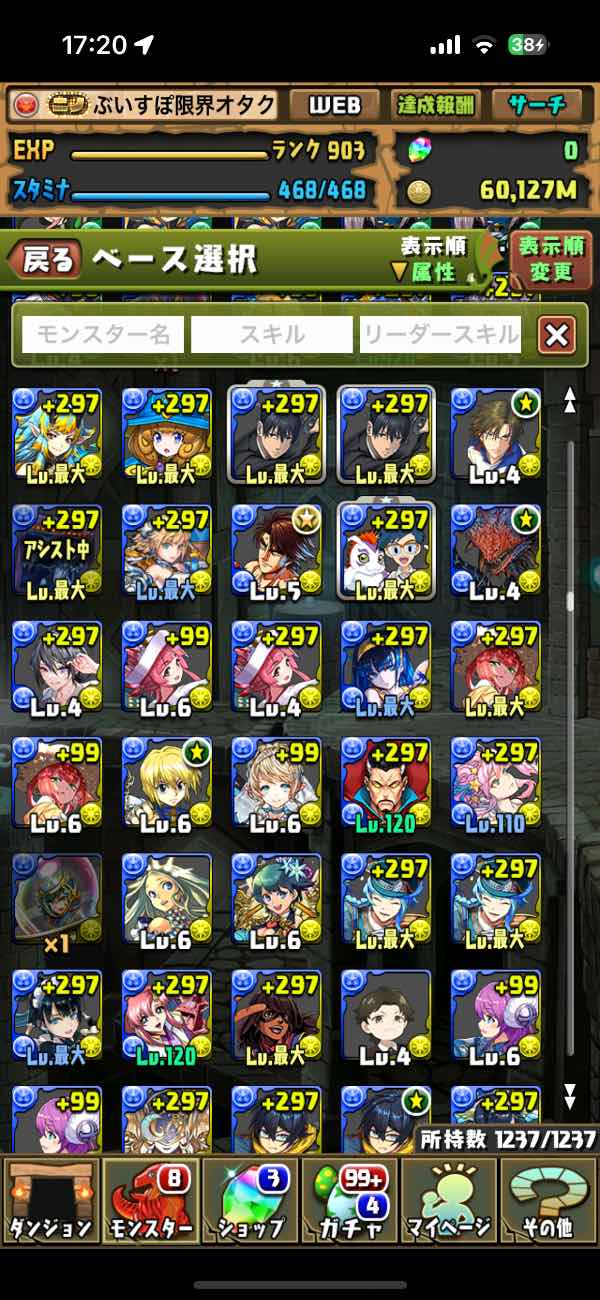Jump to list top with scrollbar arrows
This screenshot has height=1300, width=600.
[x=570, y=401]
